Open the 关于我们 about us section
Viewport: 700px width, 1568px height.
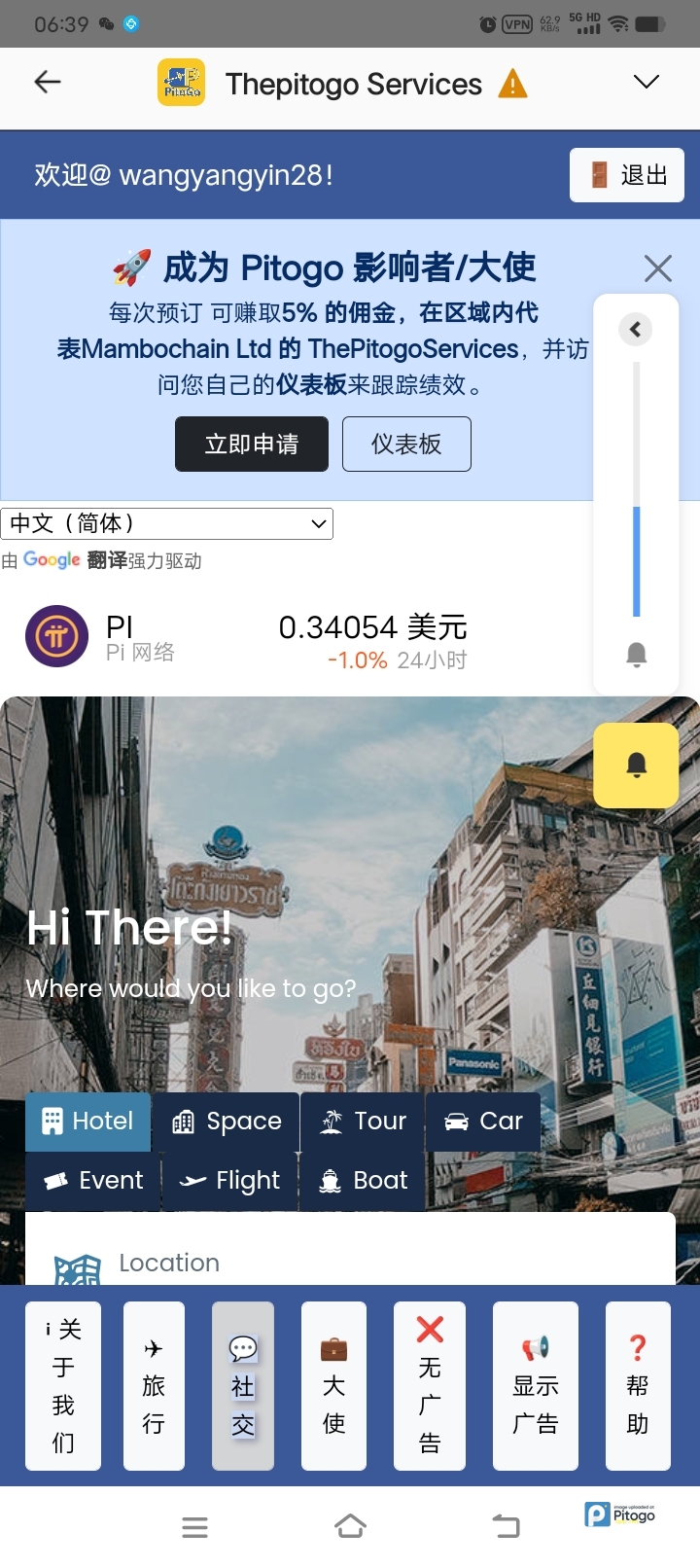[63, 1385]
